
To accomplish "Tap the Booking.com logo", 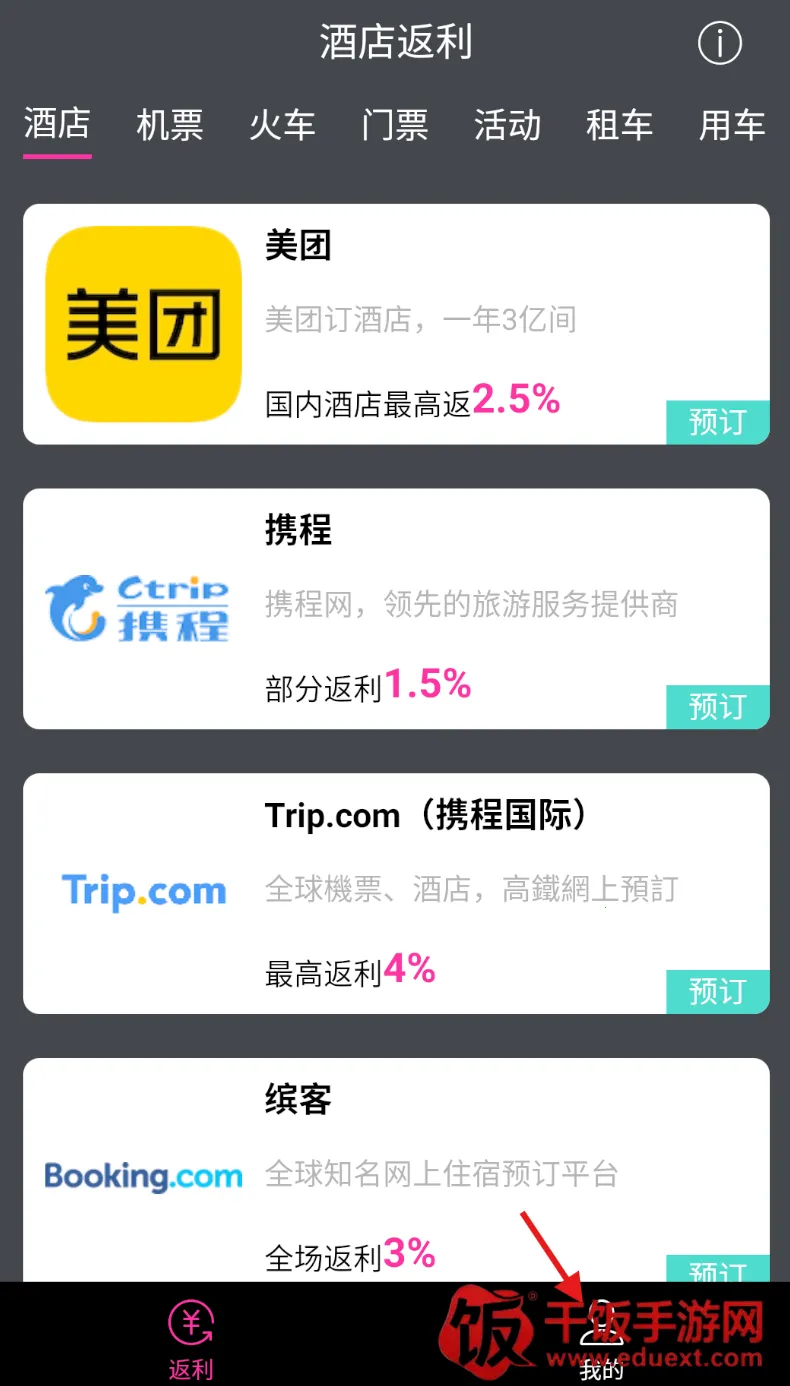I will click(141, 1177).
